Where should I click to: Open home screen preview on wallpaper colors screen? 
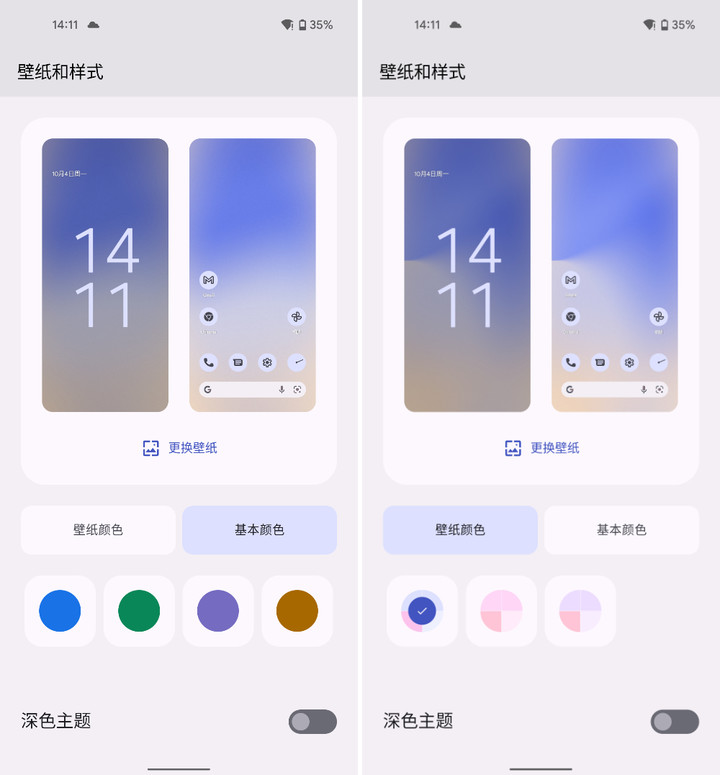coord(614,275)
